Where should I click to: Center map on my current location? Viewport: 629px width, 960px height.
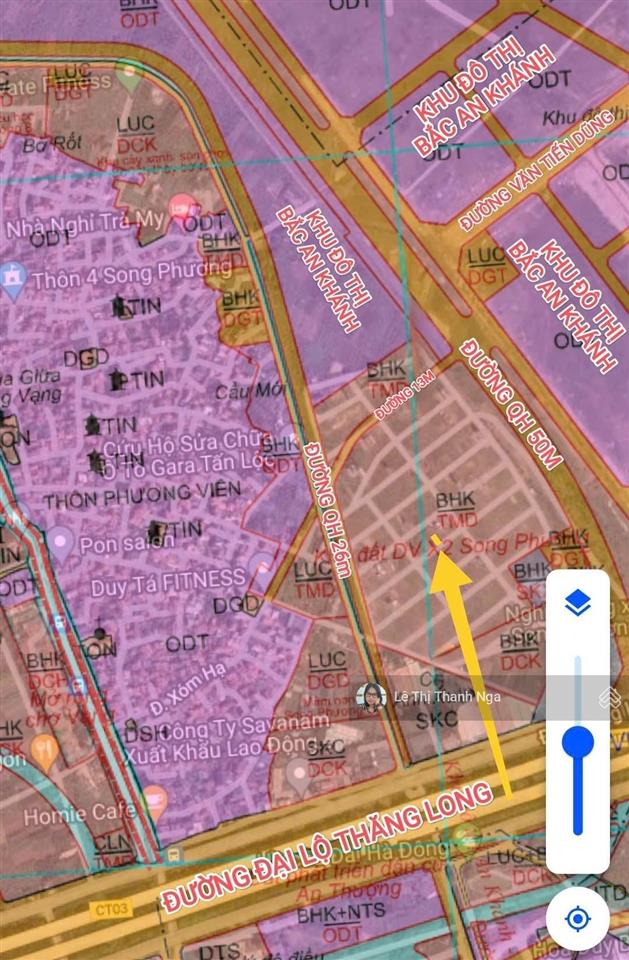tap(577, 918)
